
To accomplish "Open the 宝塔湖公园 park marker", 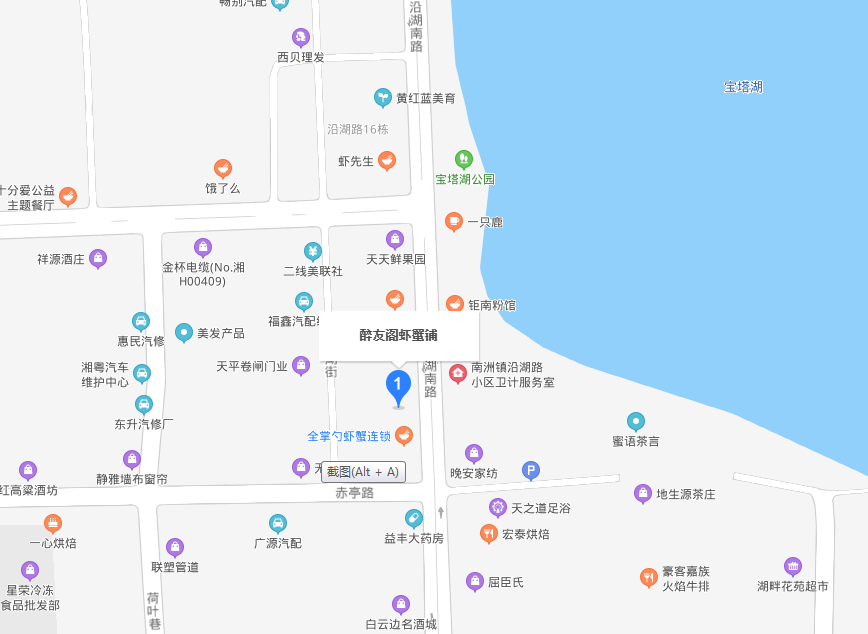I will [463, 159].
